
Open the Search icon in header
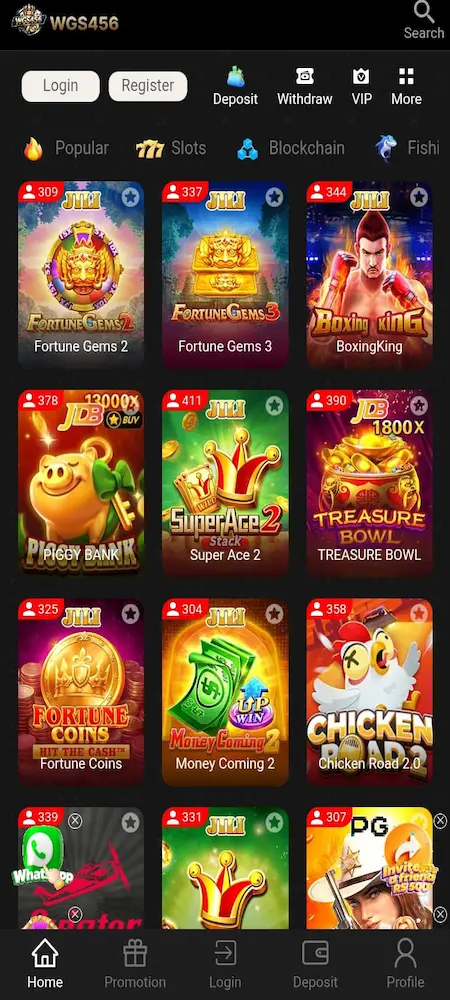pyautogui.click(x=424, y=21)
